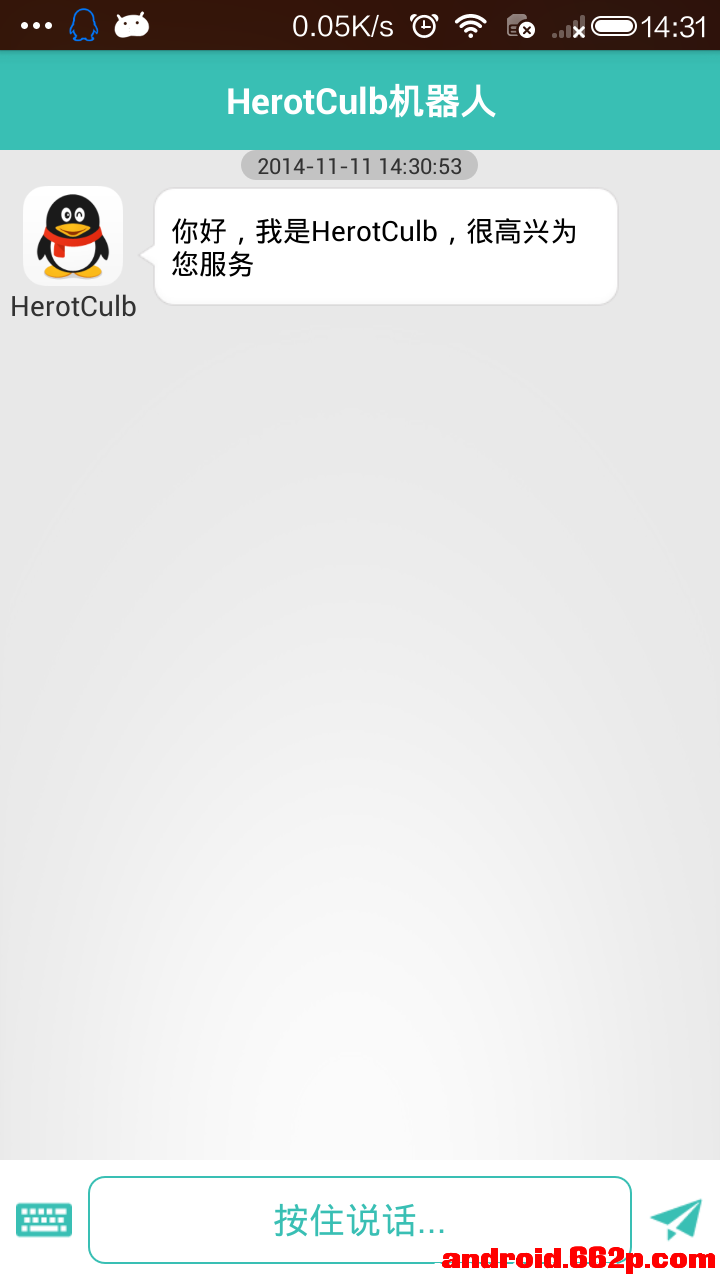Tap the 按住说话 voice input button
The width and height of the screenshot is (720, 1280).
point(360,1220)
